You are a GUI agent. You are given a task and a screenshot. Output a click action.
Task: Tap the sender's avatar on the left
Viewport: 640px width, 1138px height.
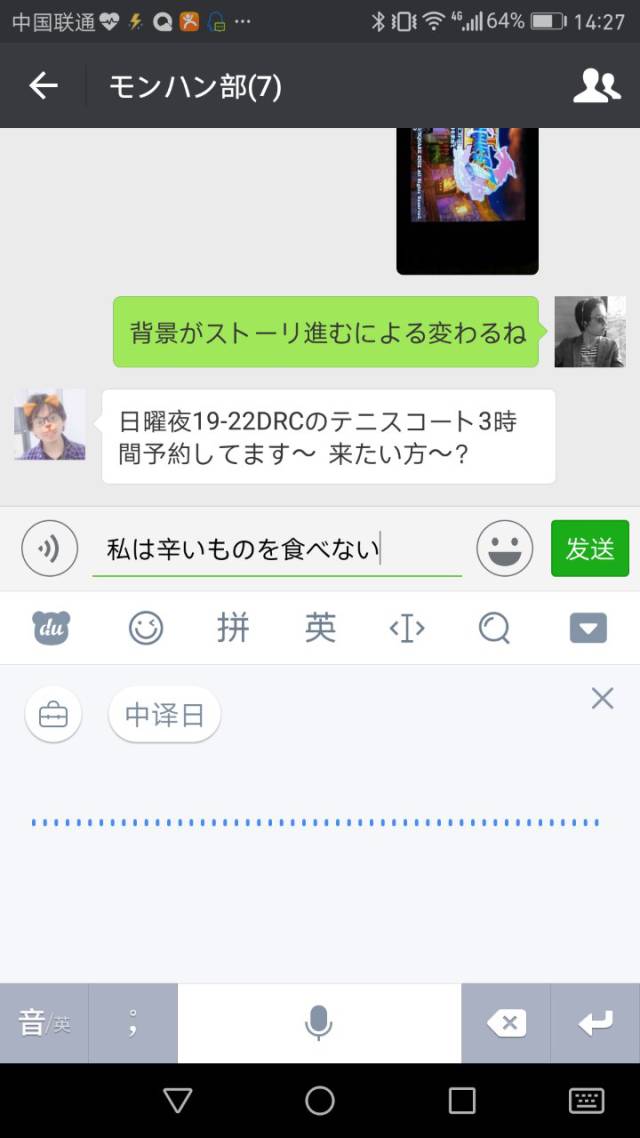tap(50, 424)
